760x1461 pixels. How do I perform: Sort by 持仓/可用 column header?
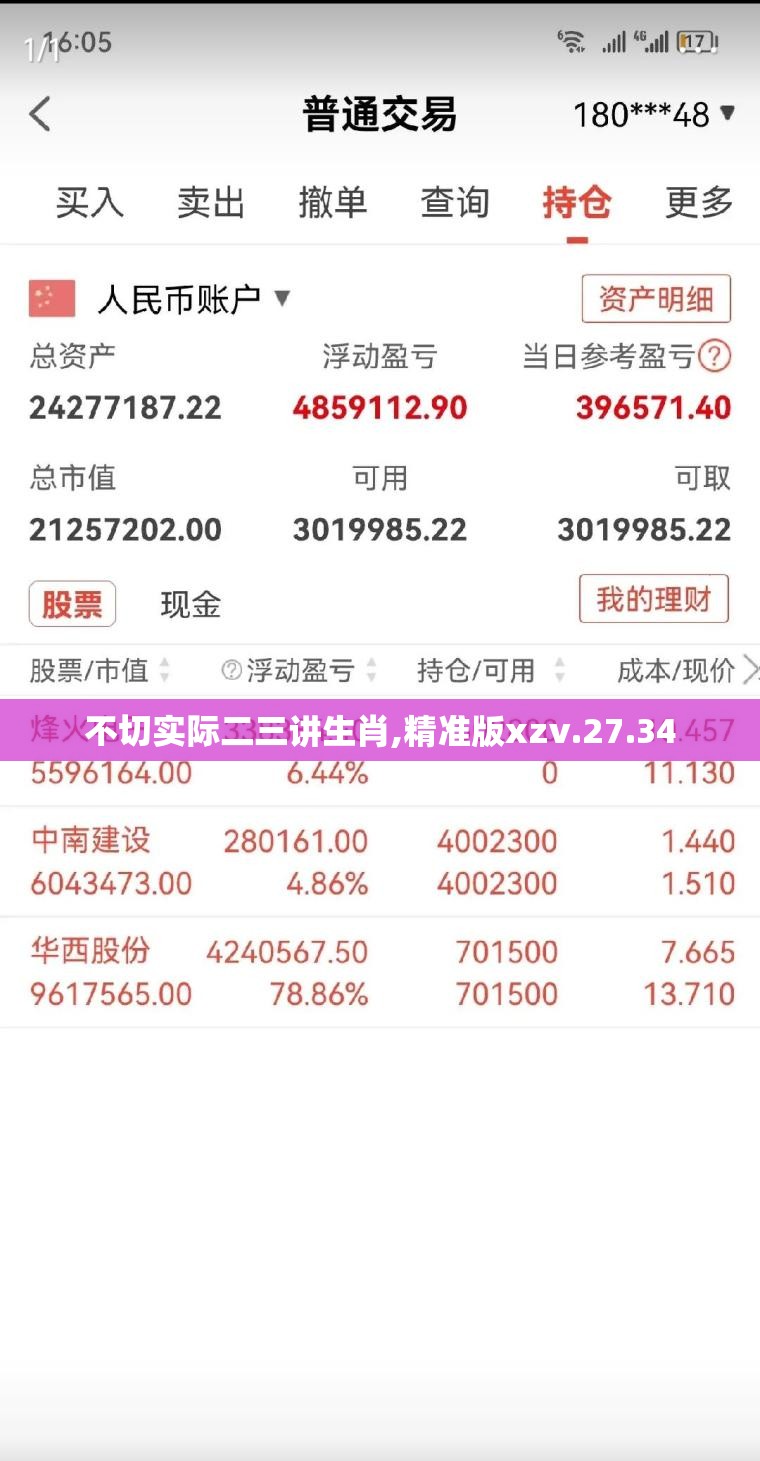491,670
